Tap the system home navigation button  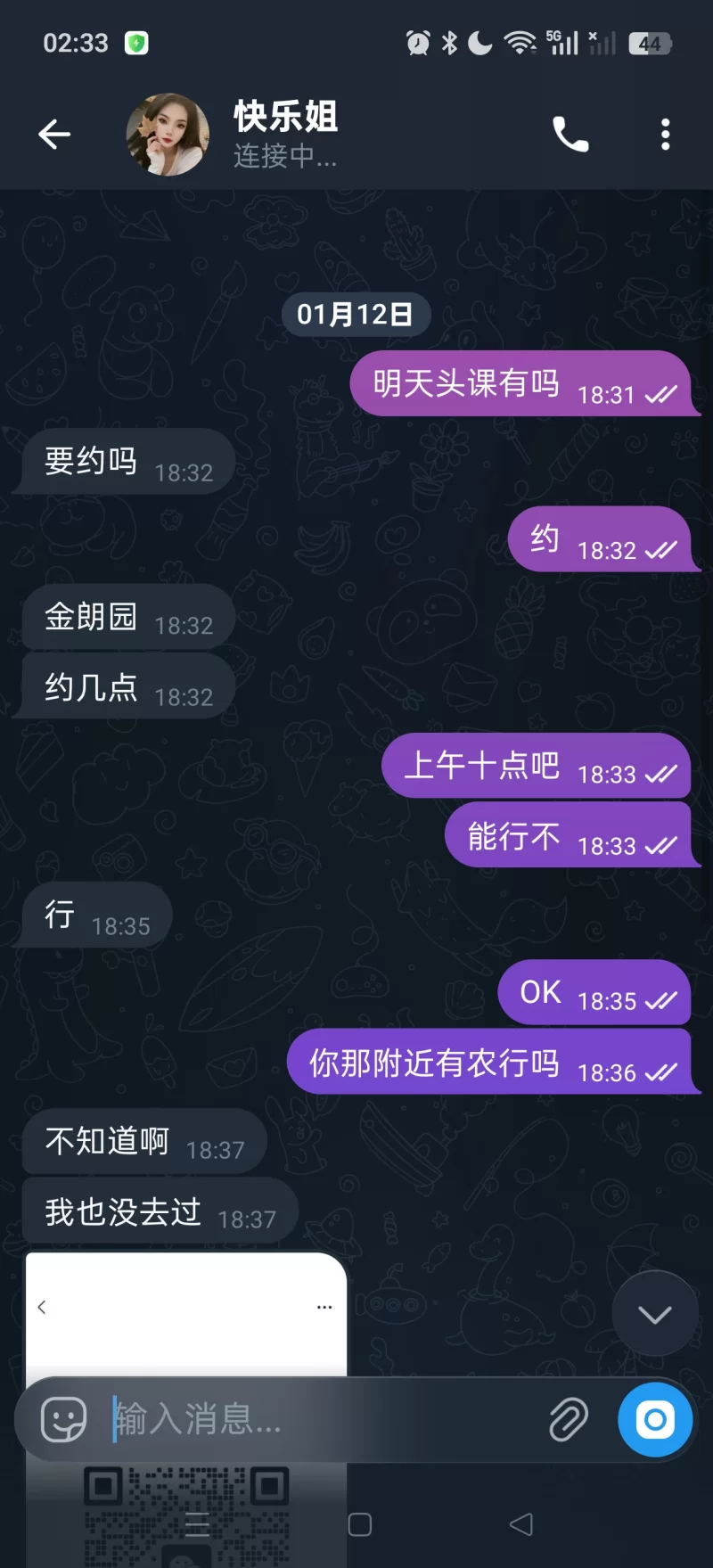[x=360, y=1524]
